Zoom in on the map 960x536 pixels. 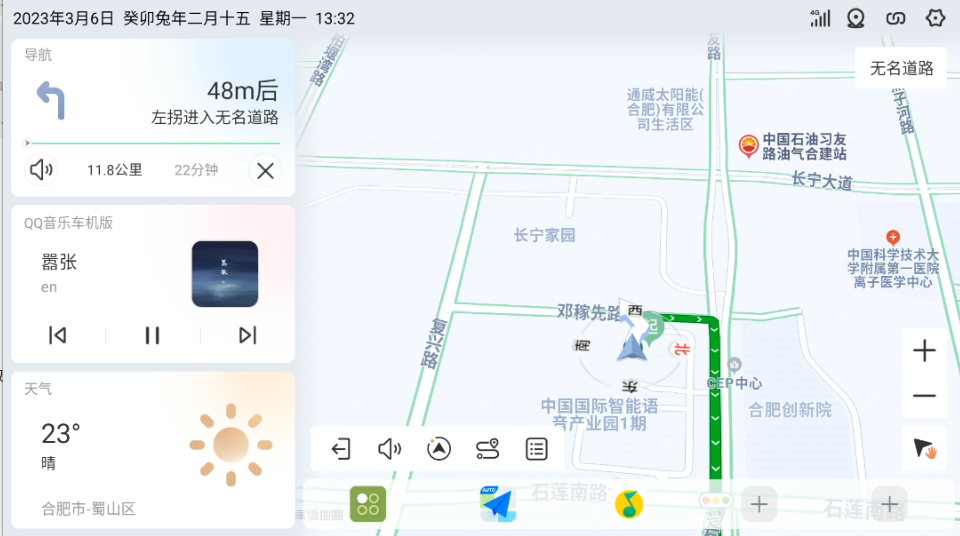point(924,351)
